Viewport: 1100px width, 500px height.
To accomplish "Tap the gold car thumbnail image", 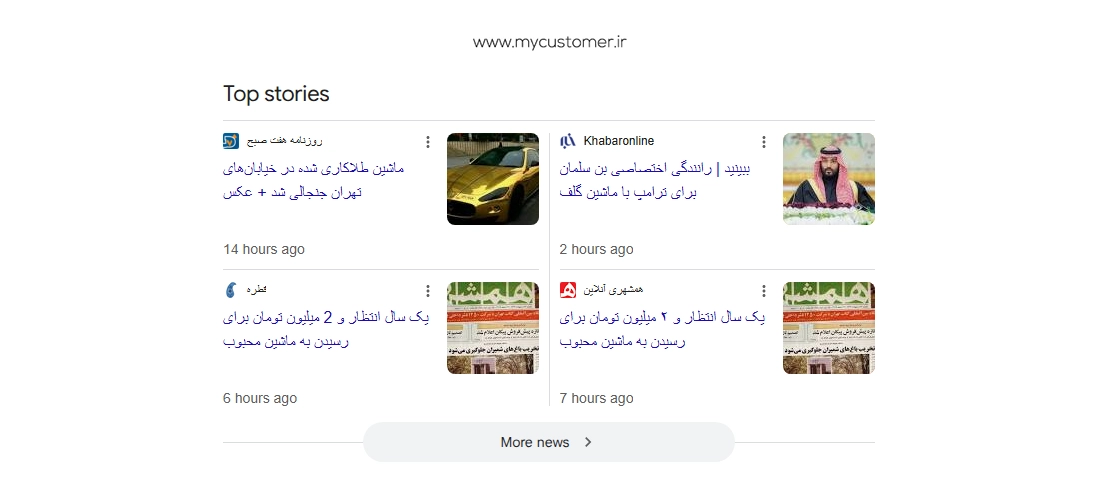I will (493, 179).
